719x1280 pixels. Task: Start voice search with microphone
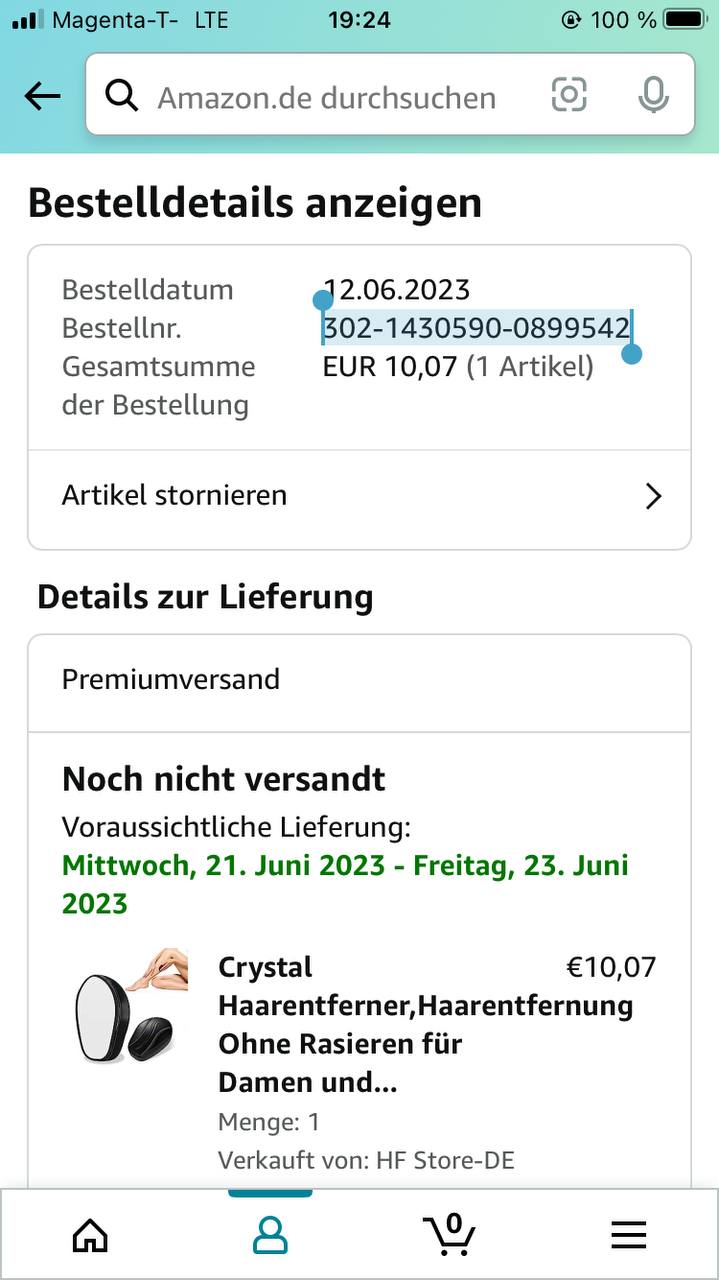[653, 95]
